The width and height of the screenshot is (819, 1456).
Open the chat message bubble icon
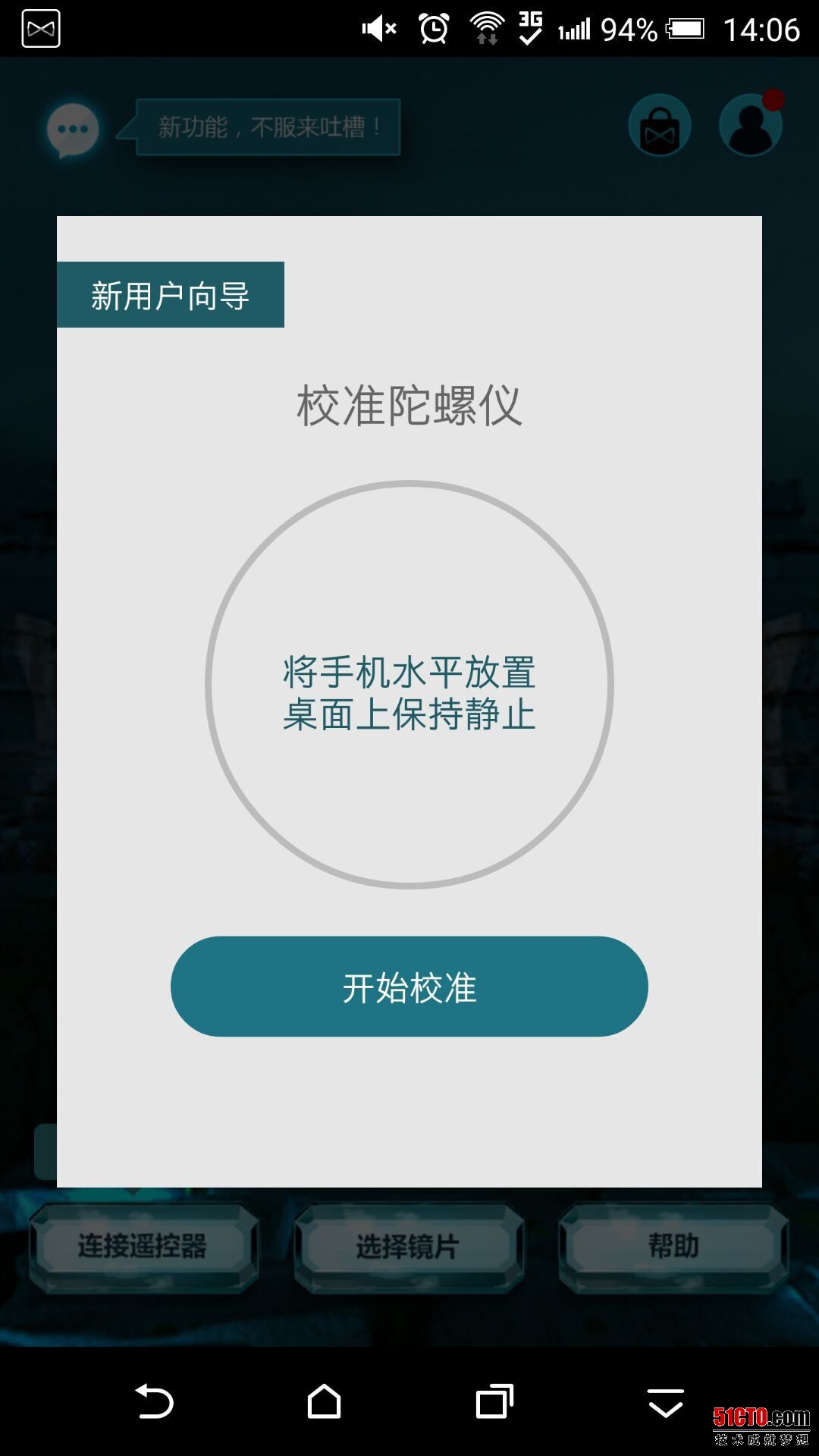pyautogui.click(x=72, y=129)
